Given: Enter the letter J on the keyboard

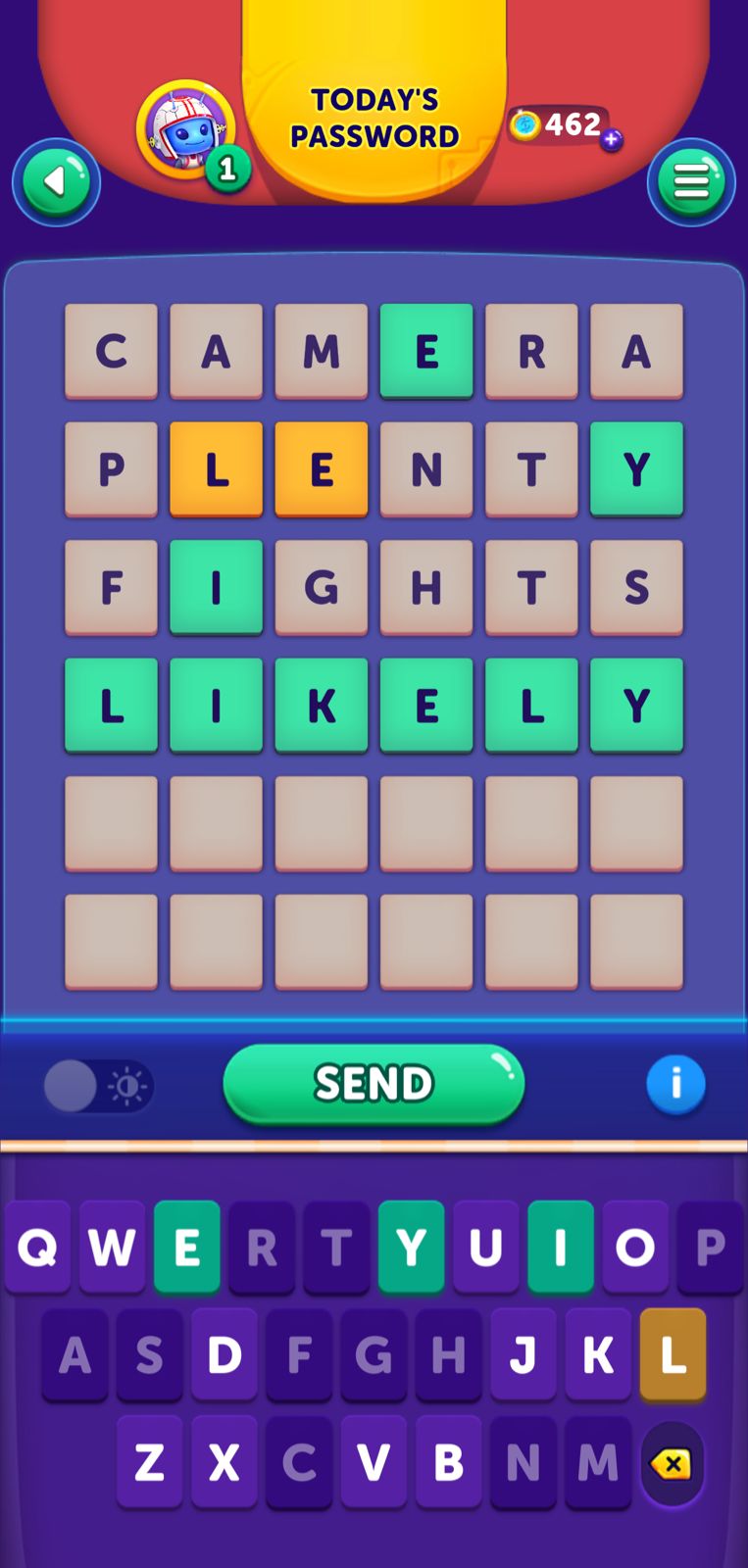Looking at the screenshot, I should [523, 1355].
